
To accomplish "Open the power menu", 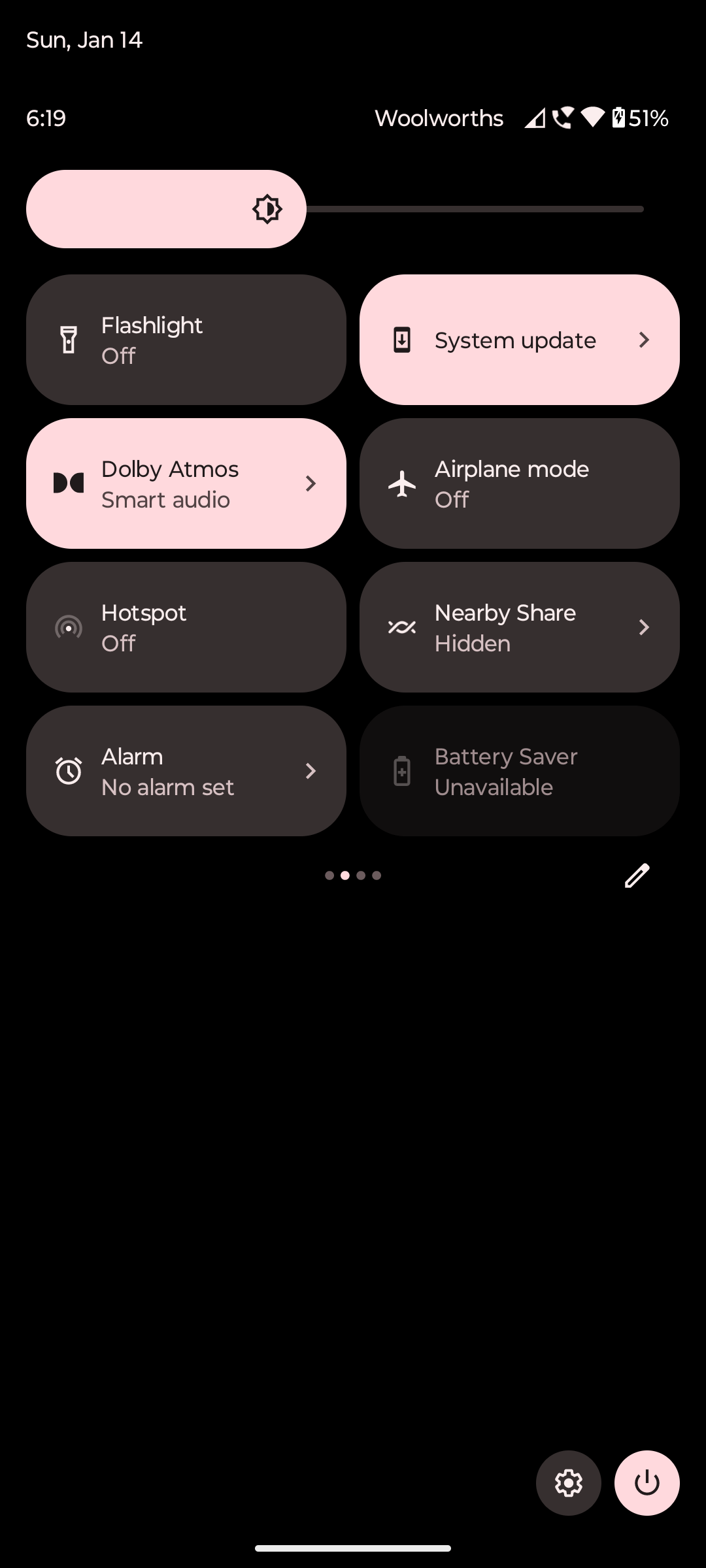I will click(647, 1483).
